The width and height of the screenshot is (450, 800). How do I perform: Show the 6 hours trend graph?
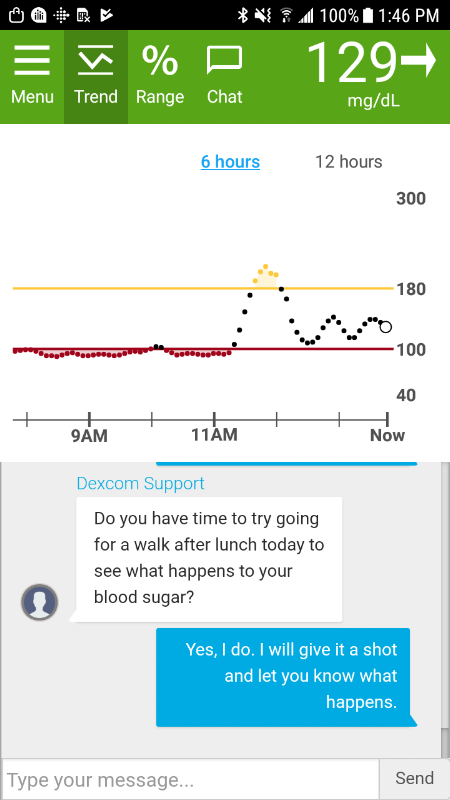(x=230, y=162)
